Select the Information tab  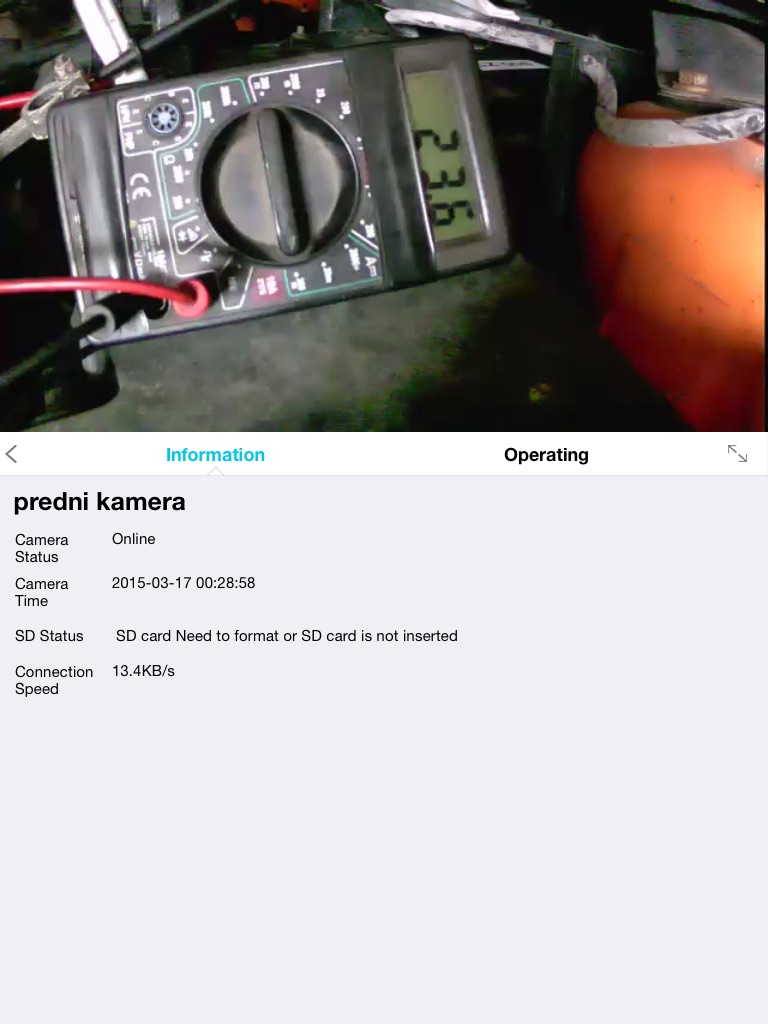[215, 455]
